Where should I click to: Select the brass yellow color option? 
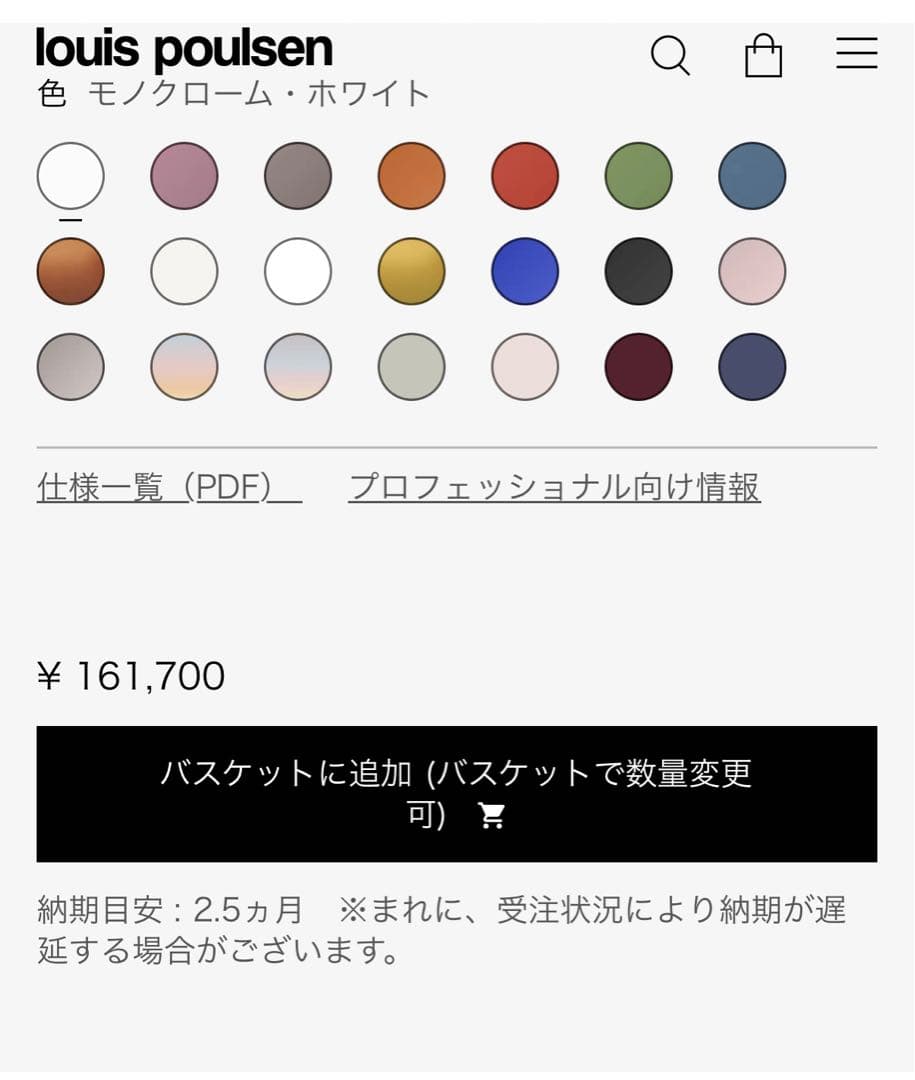coord(411,270)
